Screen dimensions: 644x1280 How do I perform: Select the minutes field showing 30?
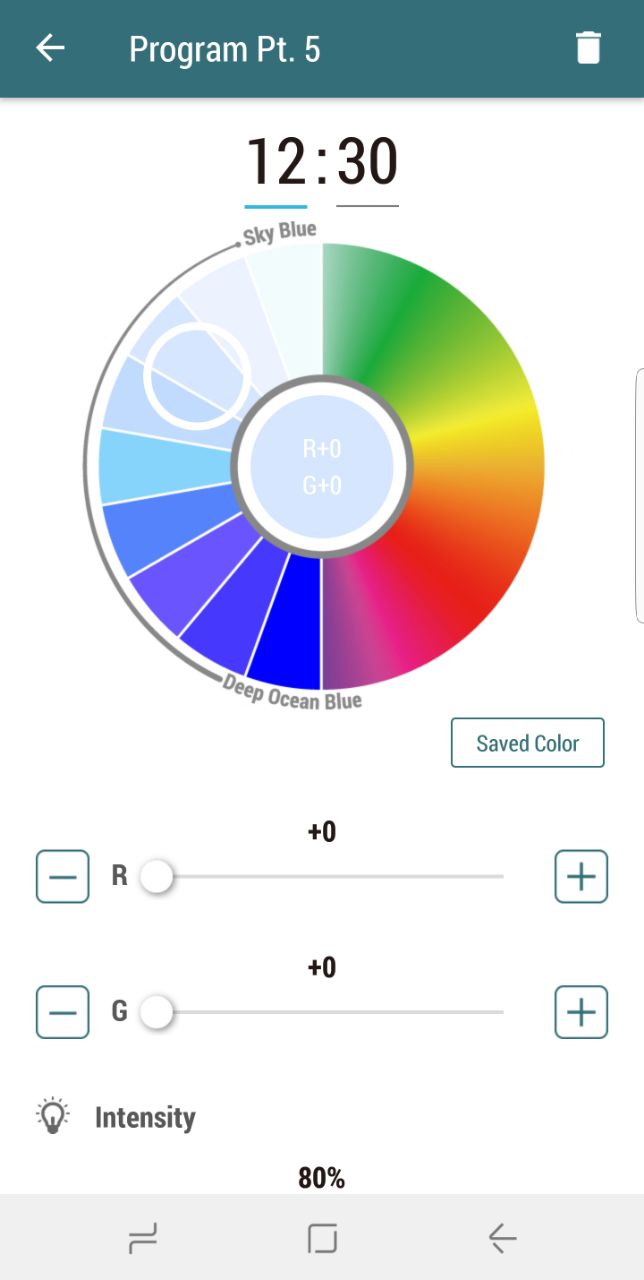[x=368, y=163]
